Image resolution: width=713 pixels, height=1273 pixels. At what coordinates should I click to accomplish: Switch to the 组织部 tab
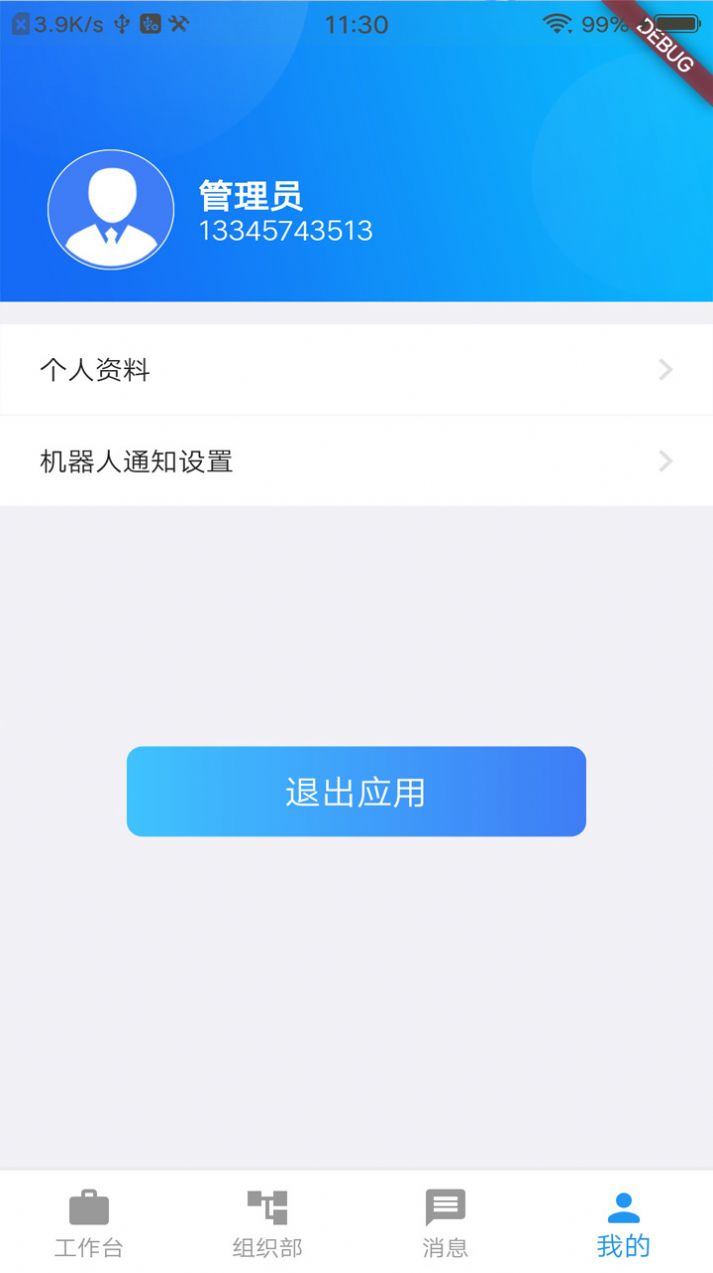pos(267,1222)
